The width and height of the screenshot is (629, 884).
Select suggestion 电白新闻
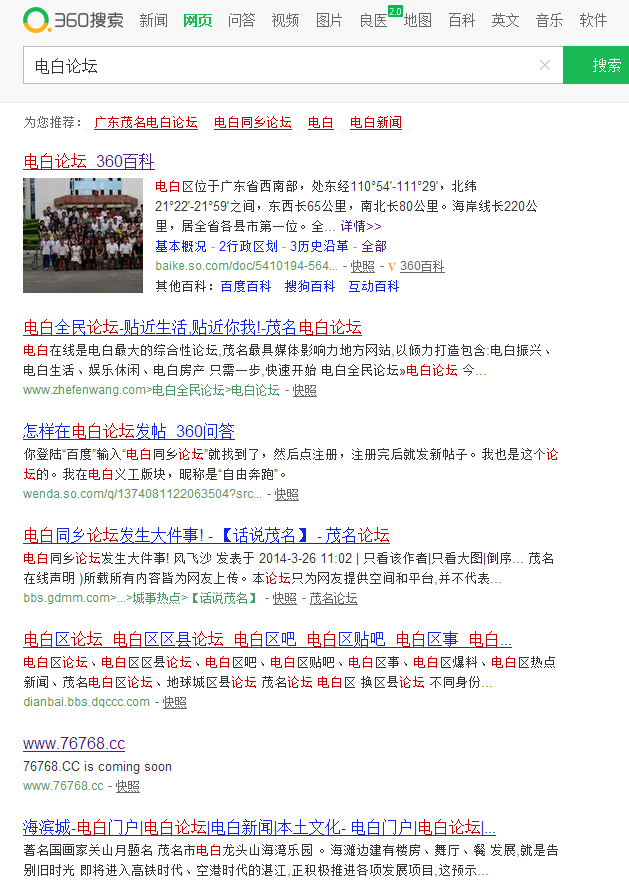376,122
